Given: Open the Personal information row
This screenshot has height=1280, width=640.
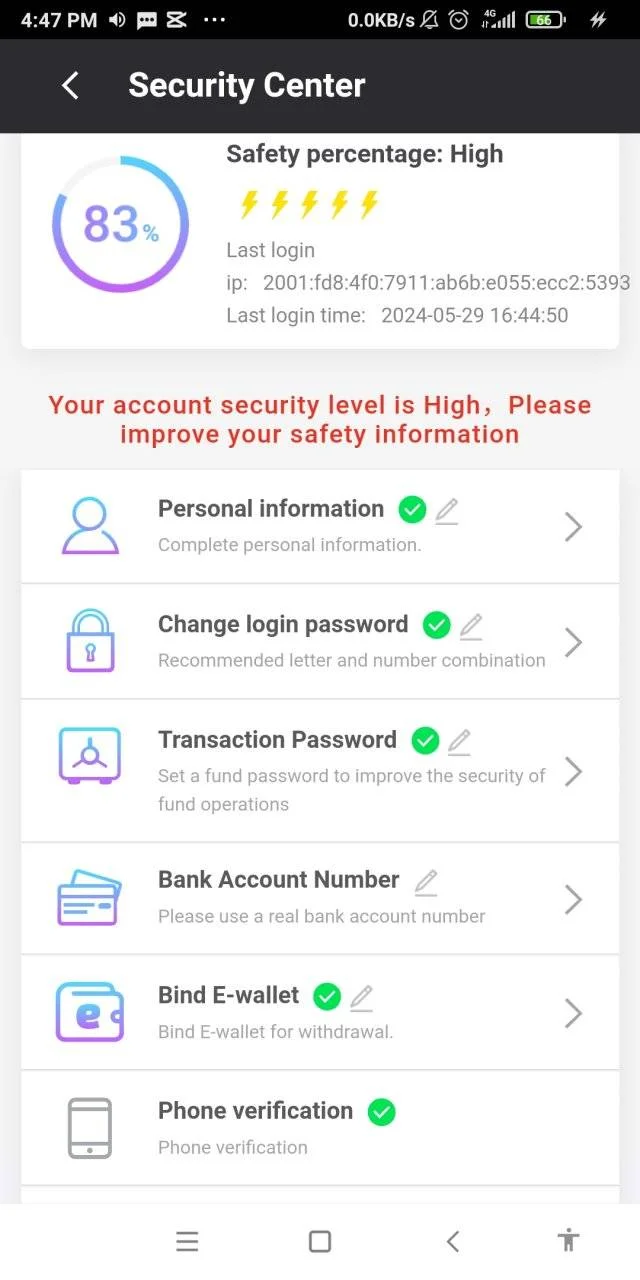Looking at the screenshot, I should click(320, 527).
